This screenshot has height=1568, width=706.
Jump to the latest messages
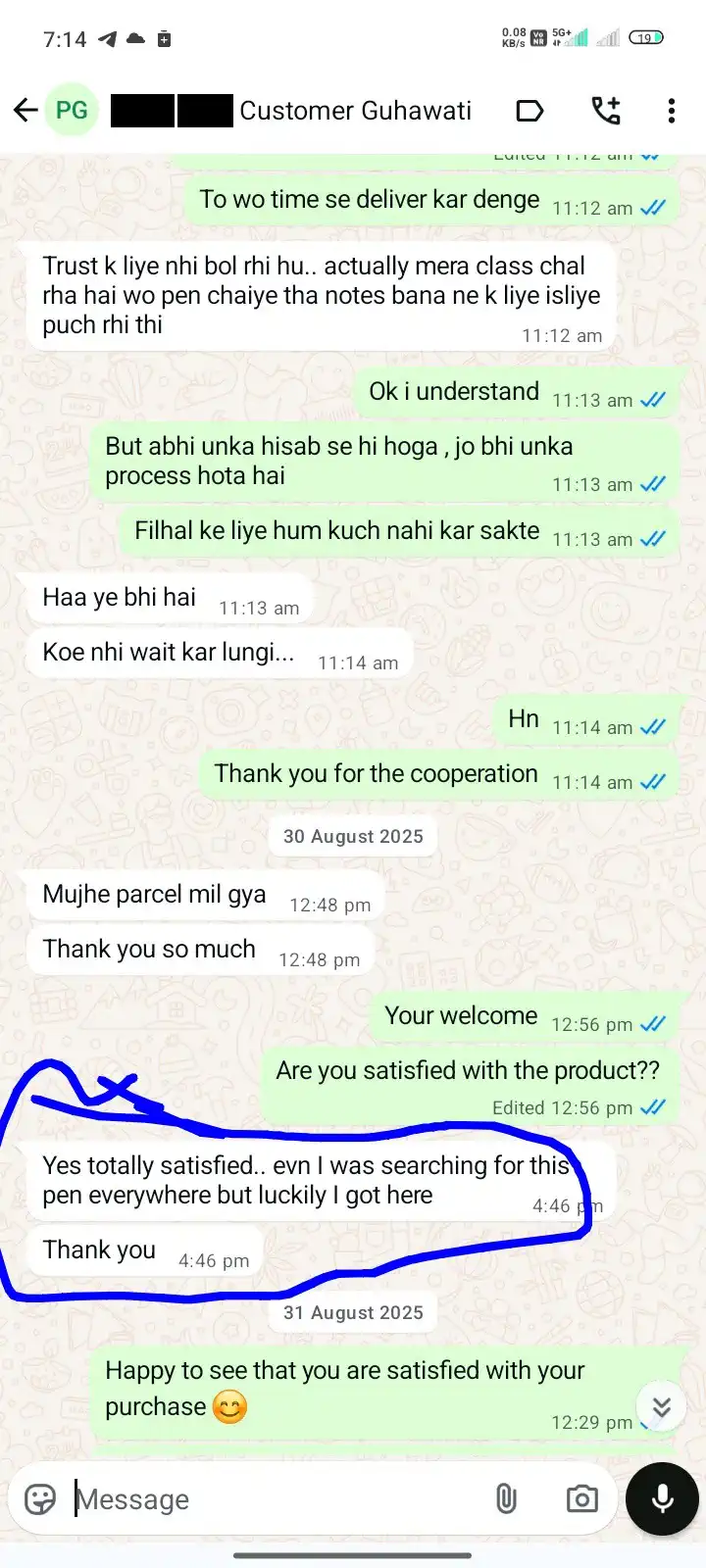click(x=661, y=1407)
